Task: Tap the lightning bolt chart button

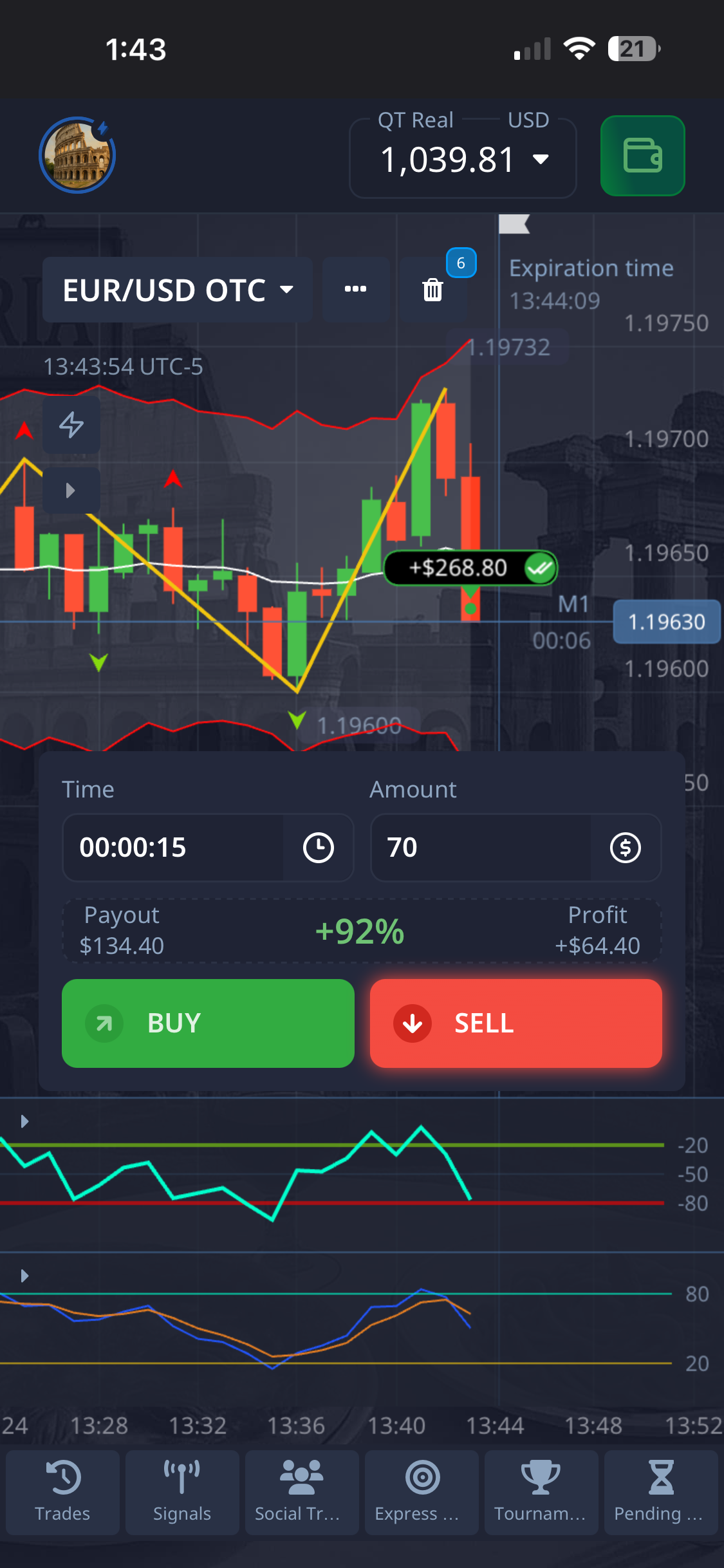Action: (71, 425)
